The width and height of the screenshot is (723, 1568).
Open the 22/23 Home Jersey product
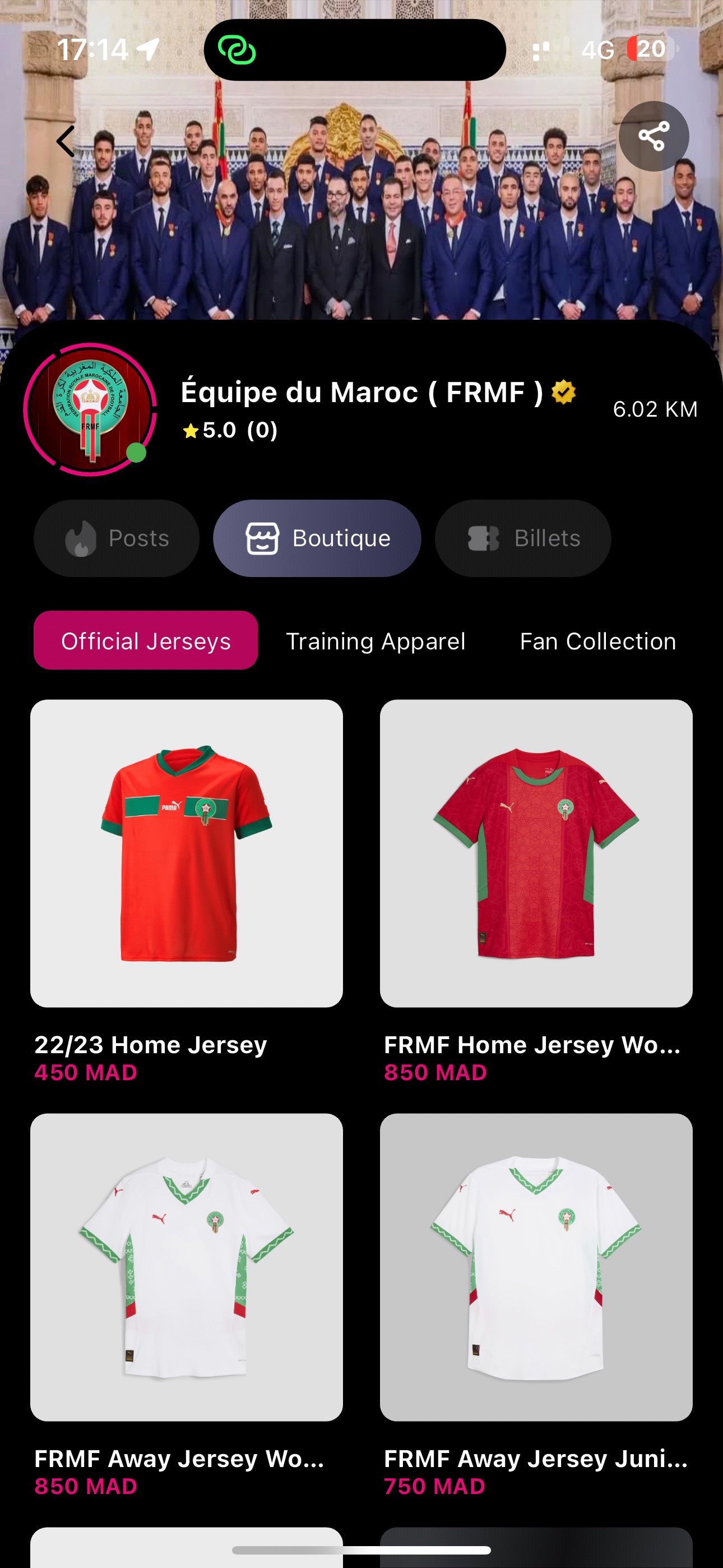click(x=187, y=854)
